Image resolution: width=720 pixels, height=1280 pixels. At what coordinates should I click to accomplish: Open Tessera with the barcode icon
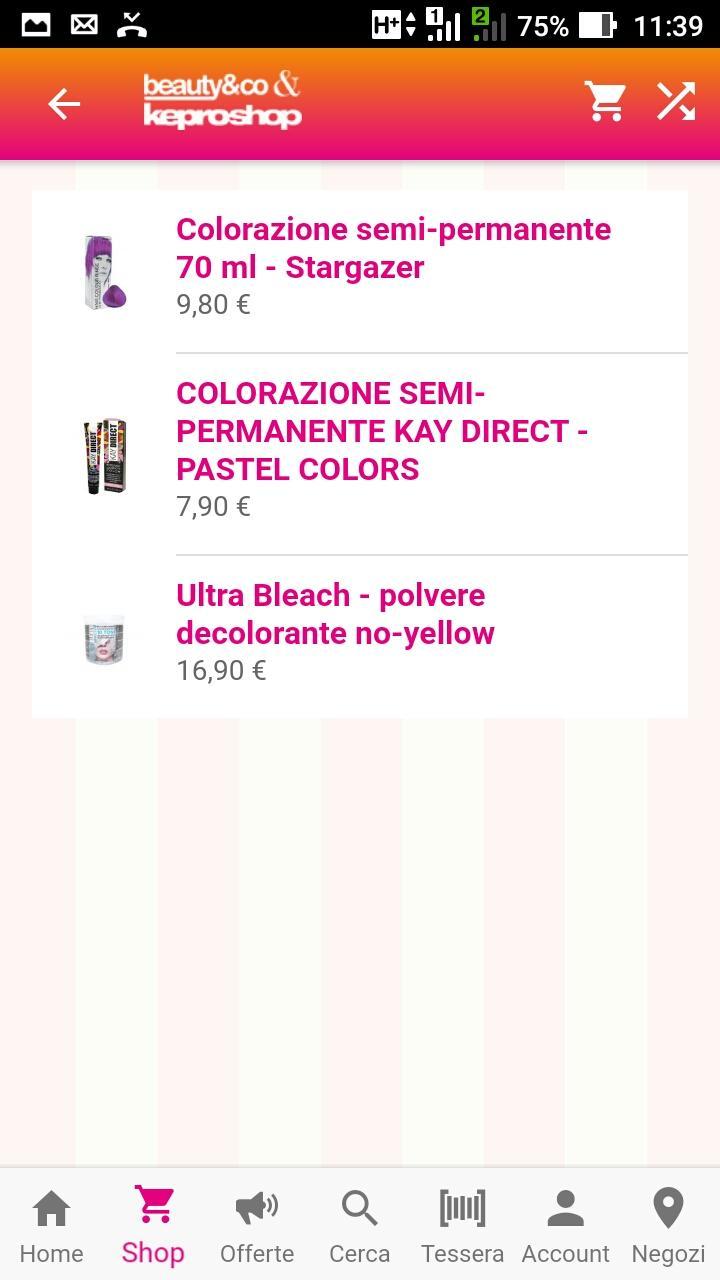(461, 1210)
